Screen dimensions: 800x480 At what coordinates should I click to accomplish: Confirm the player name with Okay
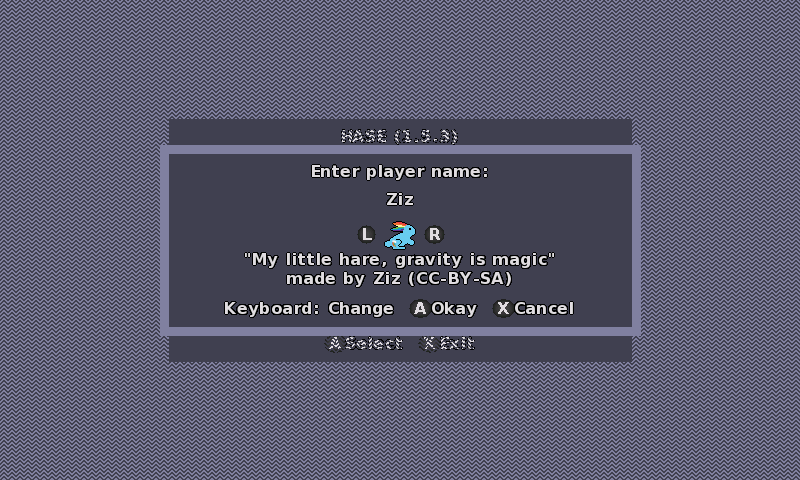click(443, 308)
